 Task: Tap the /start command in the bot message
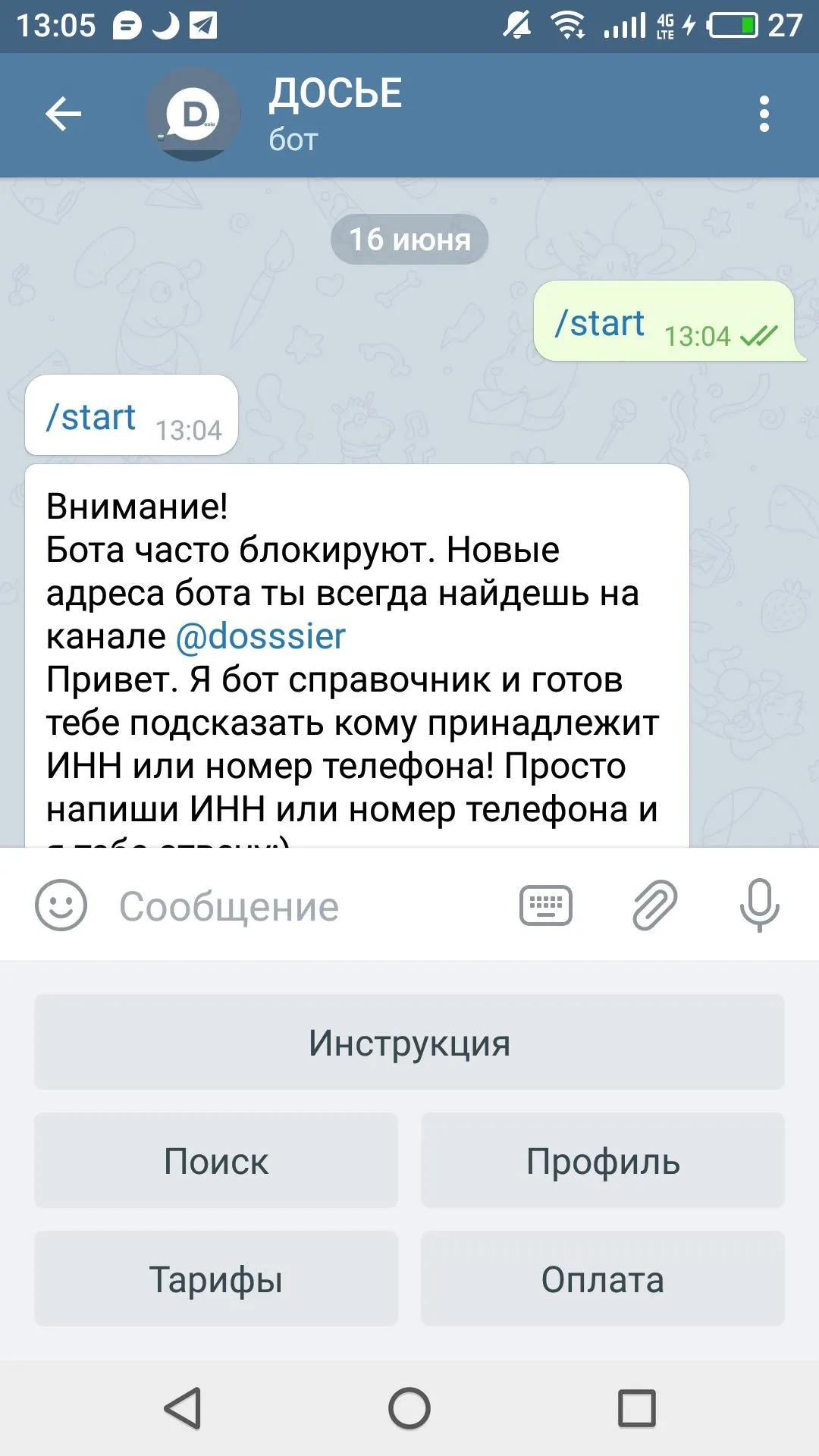tap(91, 417)
